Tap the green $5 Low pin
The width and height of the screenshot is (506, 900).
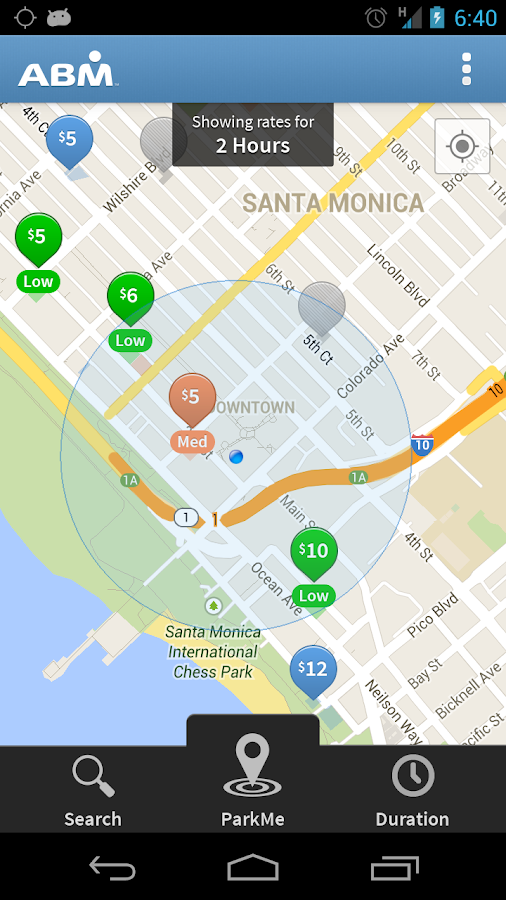tap(38, 253)
